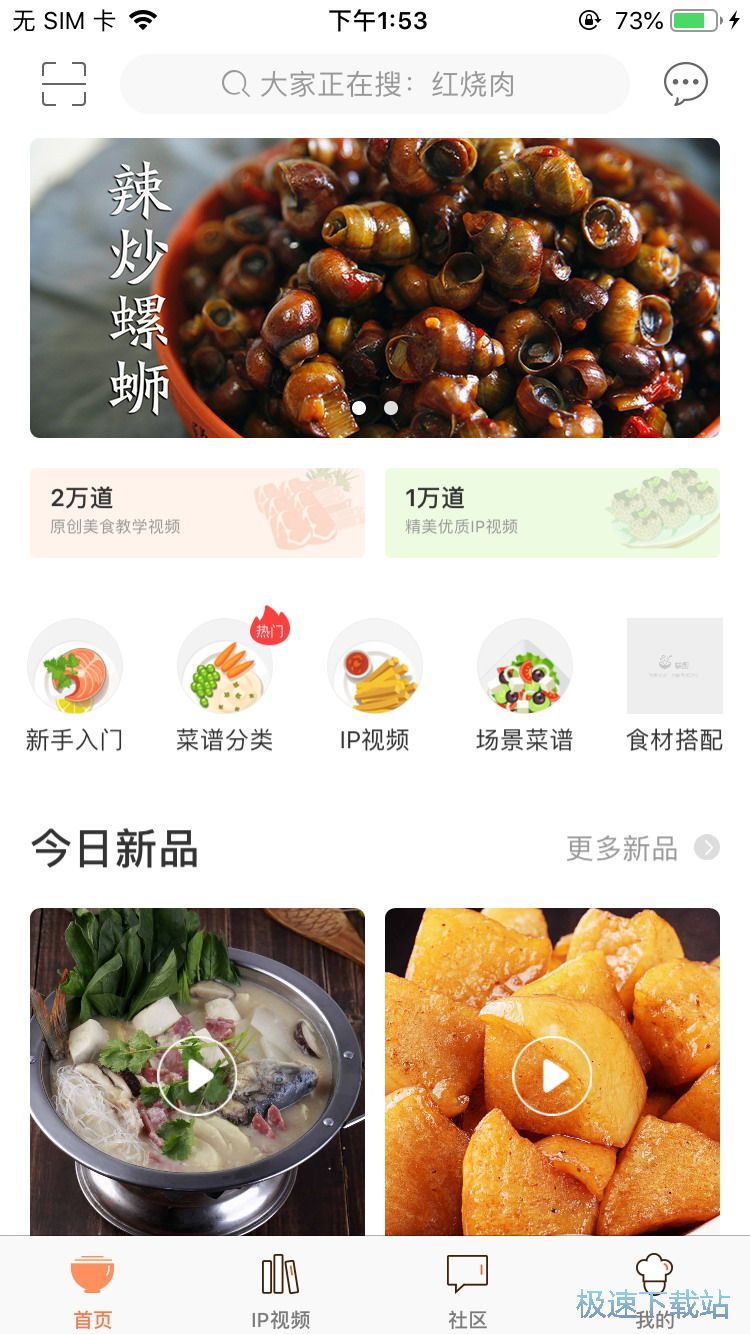Select the 场景菜谱 category
This screenshot has width=750, height=1334.
click(525, 685)
